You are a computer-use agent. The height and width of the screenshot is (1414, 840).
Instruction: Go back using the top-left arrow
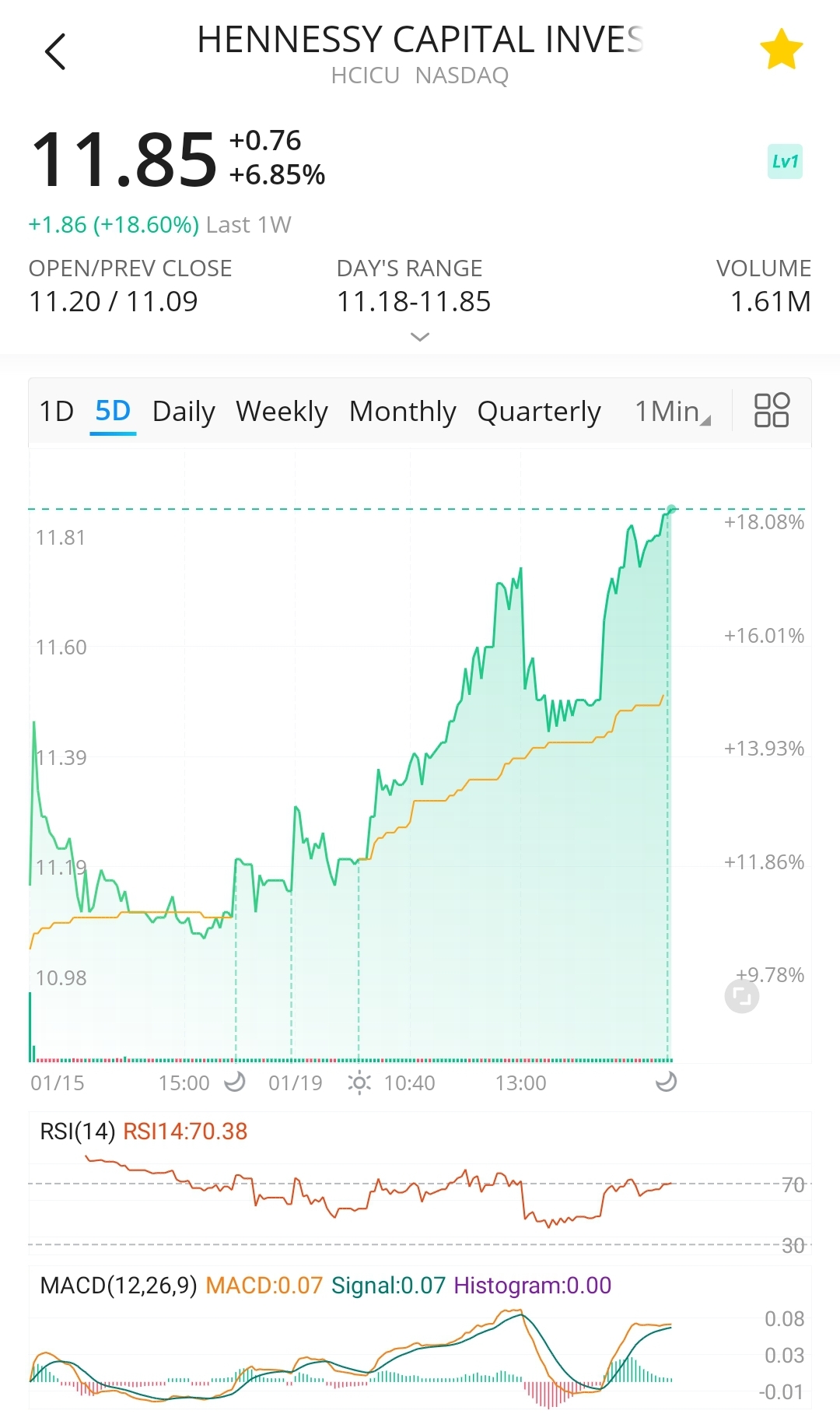coord(55,51)
